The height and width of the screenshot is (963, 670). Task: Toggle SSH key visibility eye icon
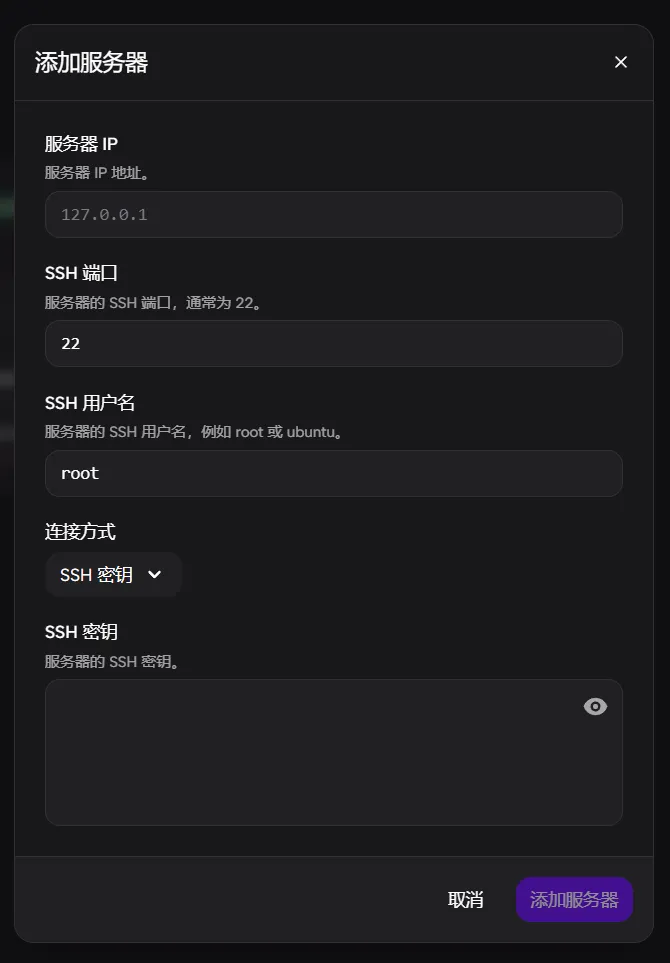tap(595, 707)
